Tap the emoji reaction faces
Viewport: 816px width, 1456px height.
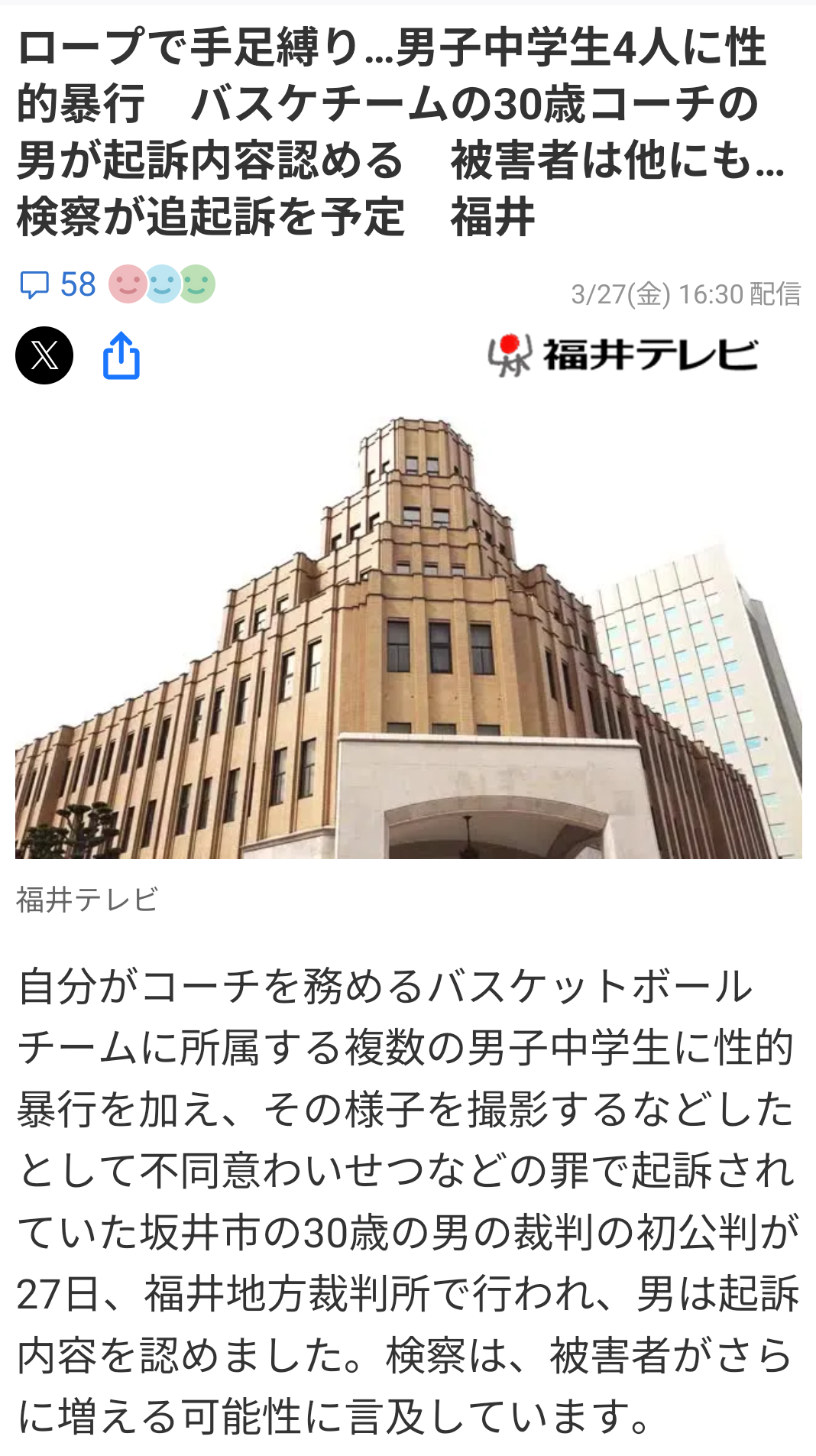pos(162,284)
